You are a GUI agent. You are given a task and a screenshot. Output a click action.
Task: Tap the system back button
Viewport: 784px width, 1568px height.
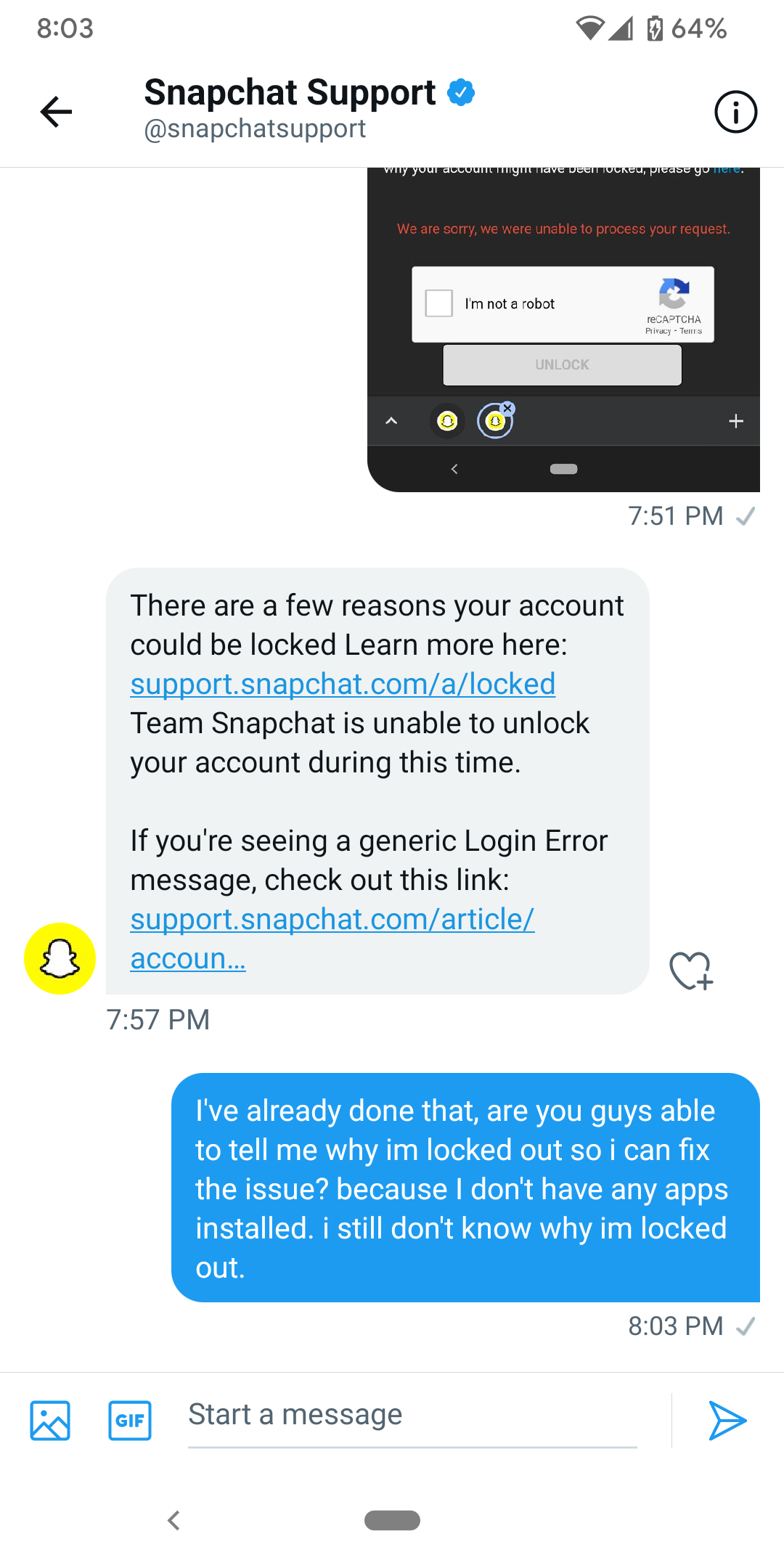click(174, 1520)
